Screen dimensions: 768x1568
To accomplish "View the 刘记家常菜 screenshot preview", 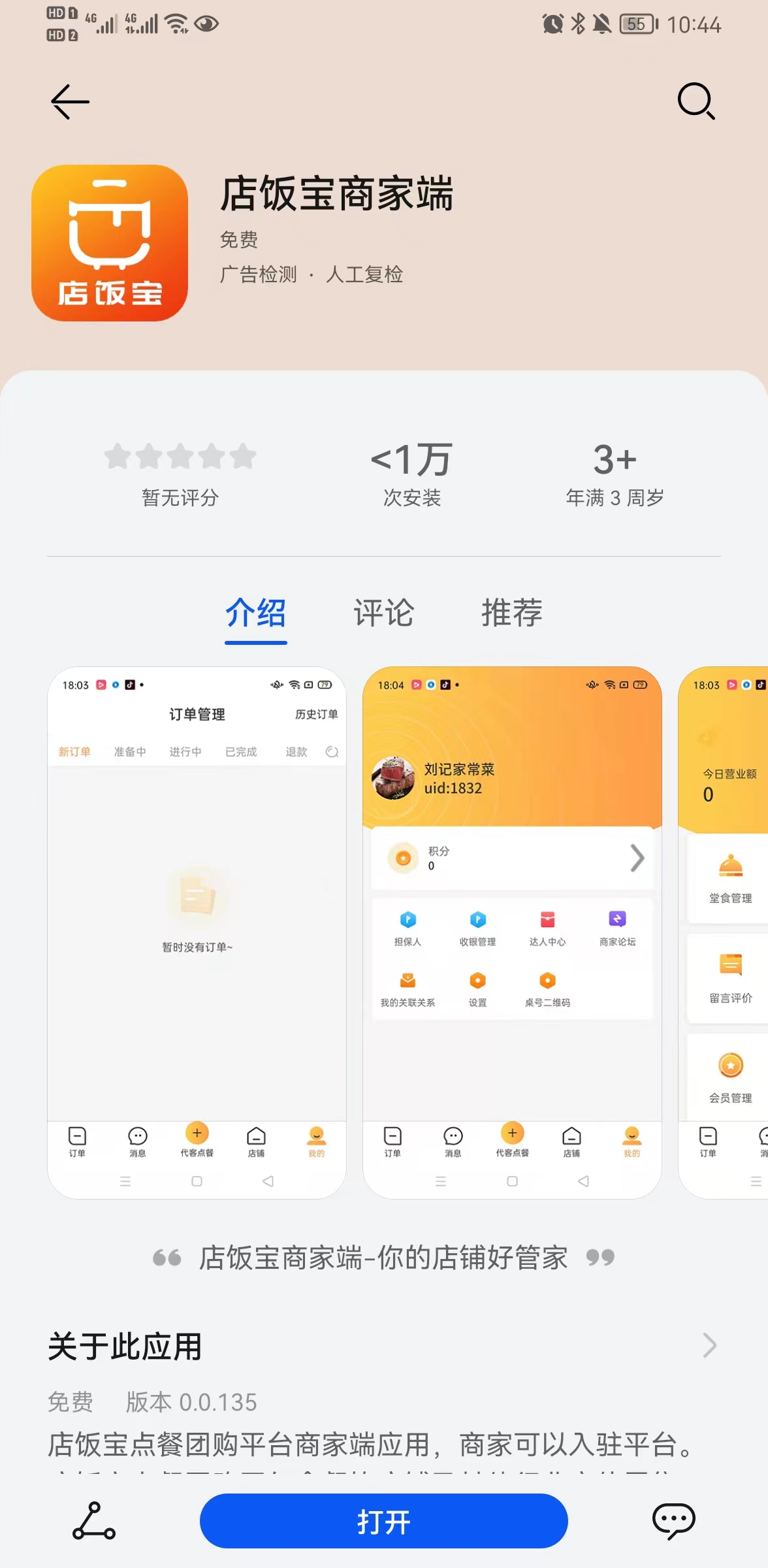I will coord(512,932).
